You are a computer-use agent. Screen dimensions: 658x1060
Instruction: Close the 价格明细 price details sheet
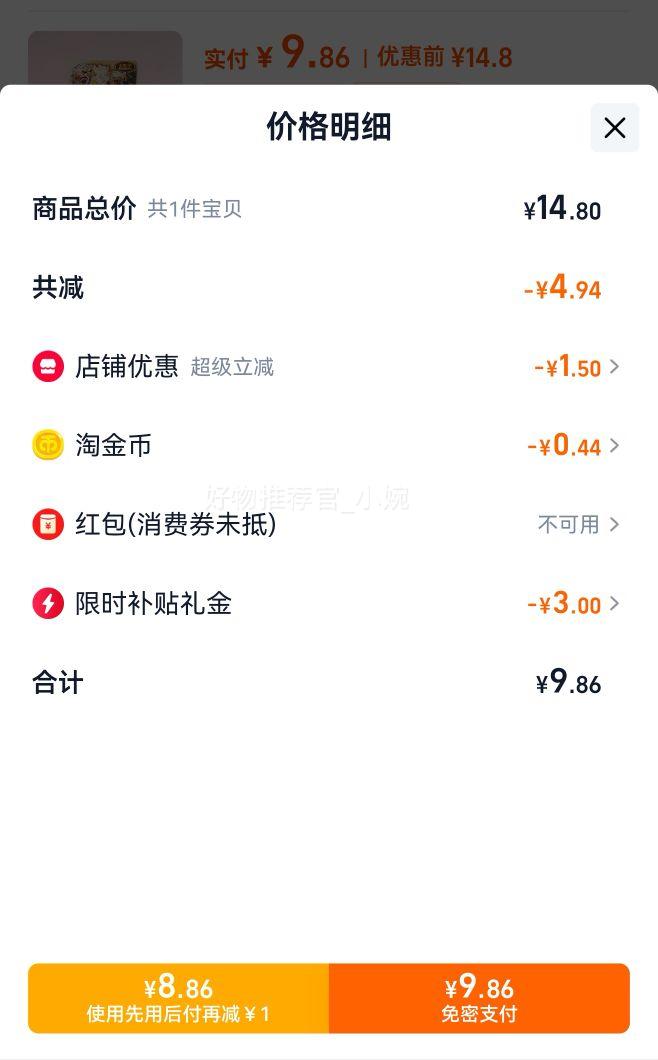pyautogui.click(x=614, y=128)
